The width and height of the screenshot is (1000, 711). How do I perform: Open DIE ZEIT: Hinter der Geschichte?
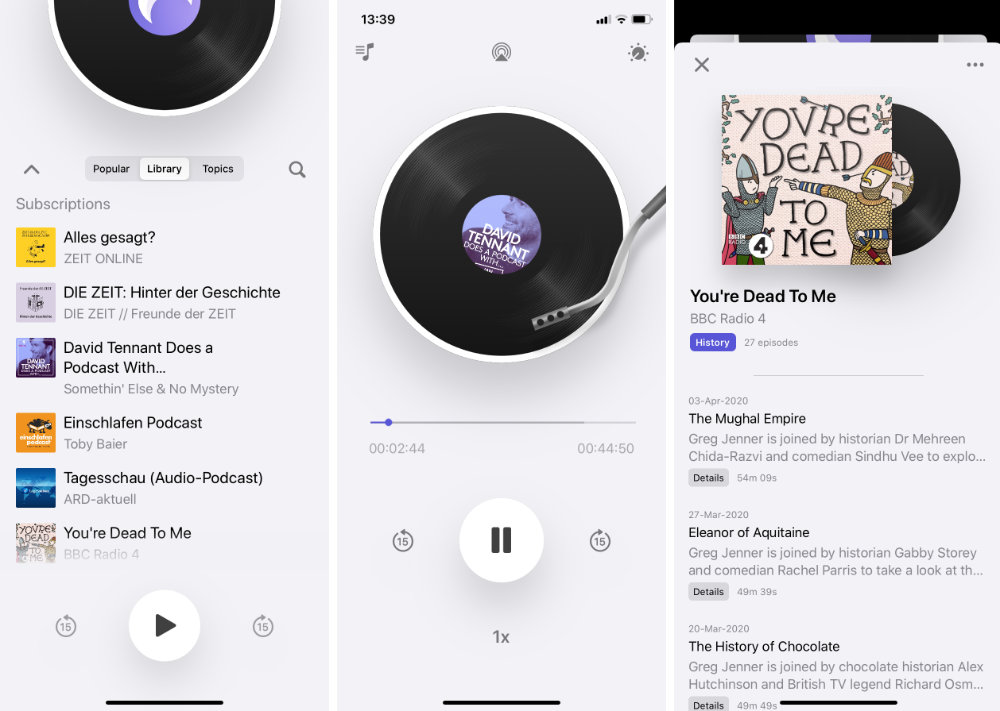pyautogui.click(x=171, y=302)
